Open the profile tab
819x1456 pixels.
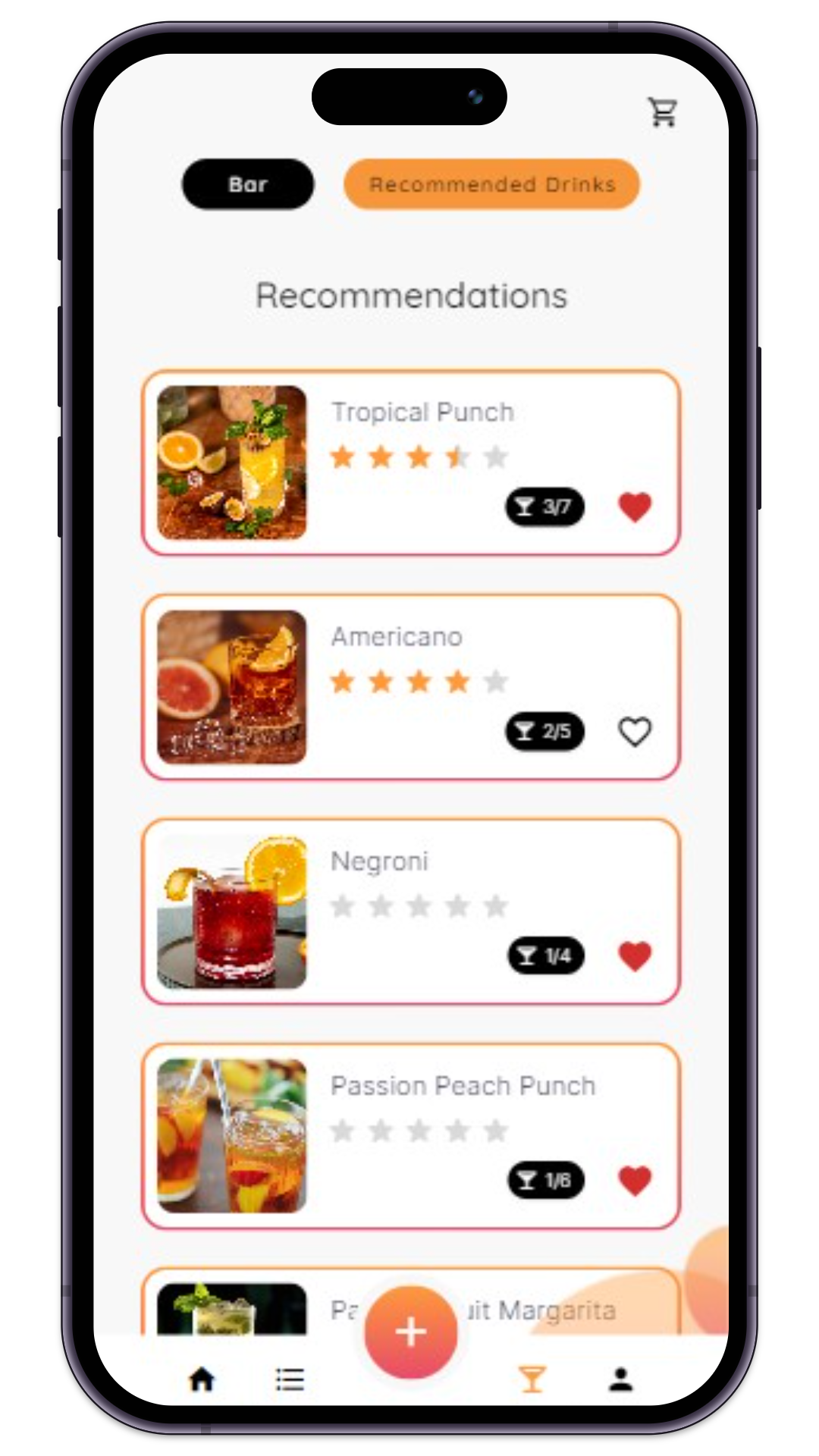(x=620, y=1379)
